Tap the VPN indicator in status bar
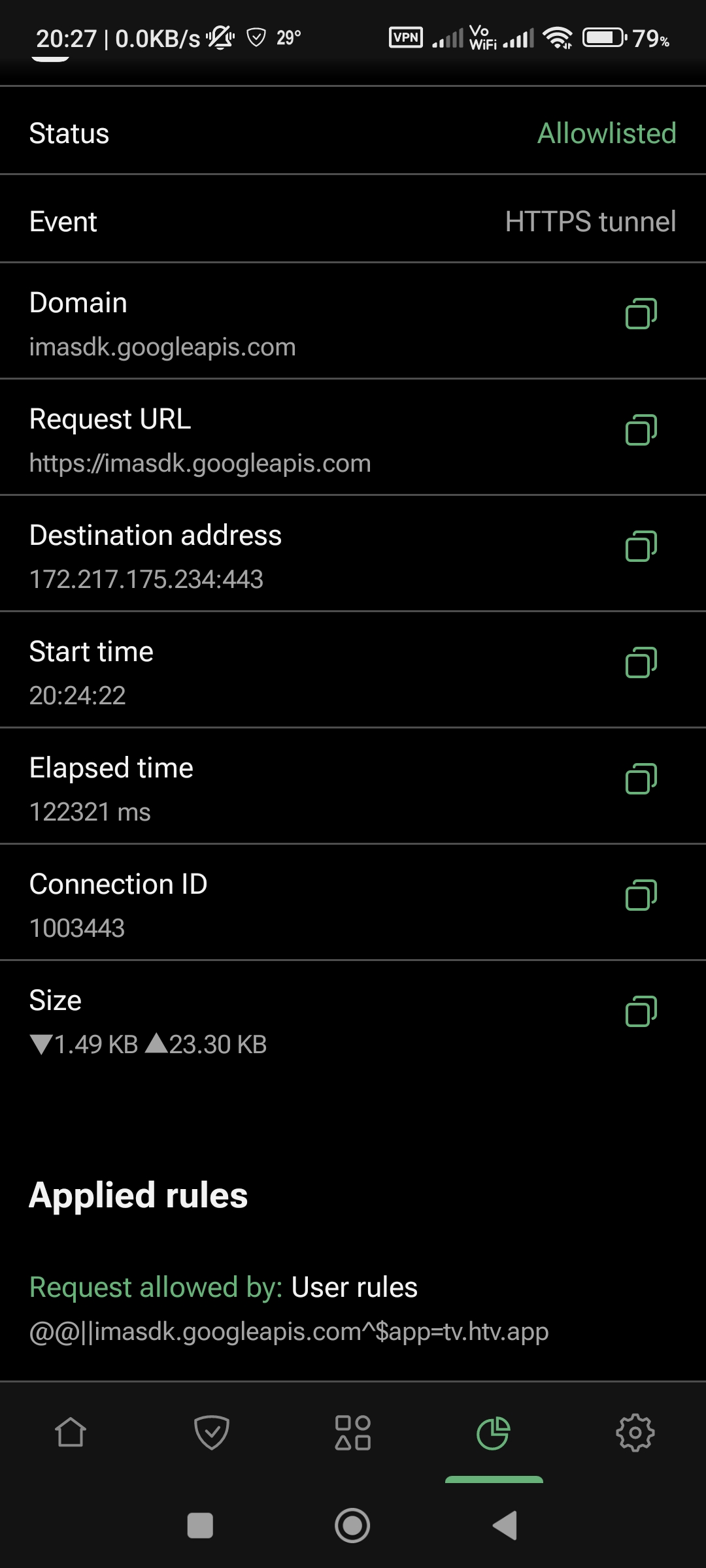Viewport: 706px width, 1568px height. pos(405,37)
